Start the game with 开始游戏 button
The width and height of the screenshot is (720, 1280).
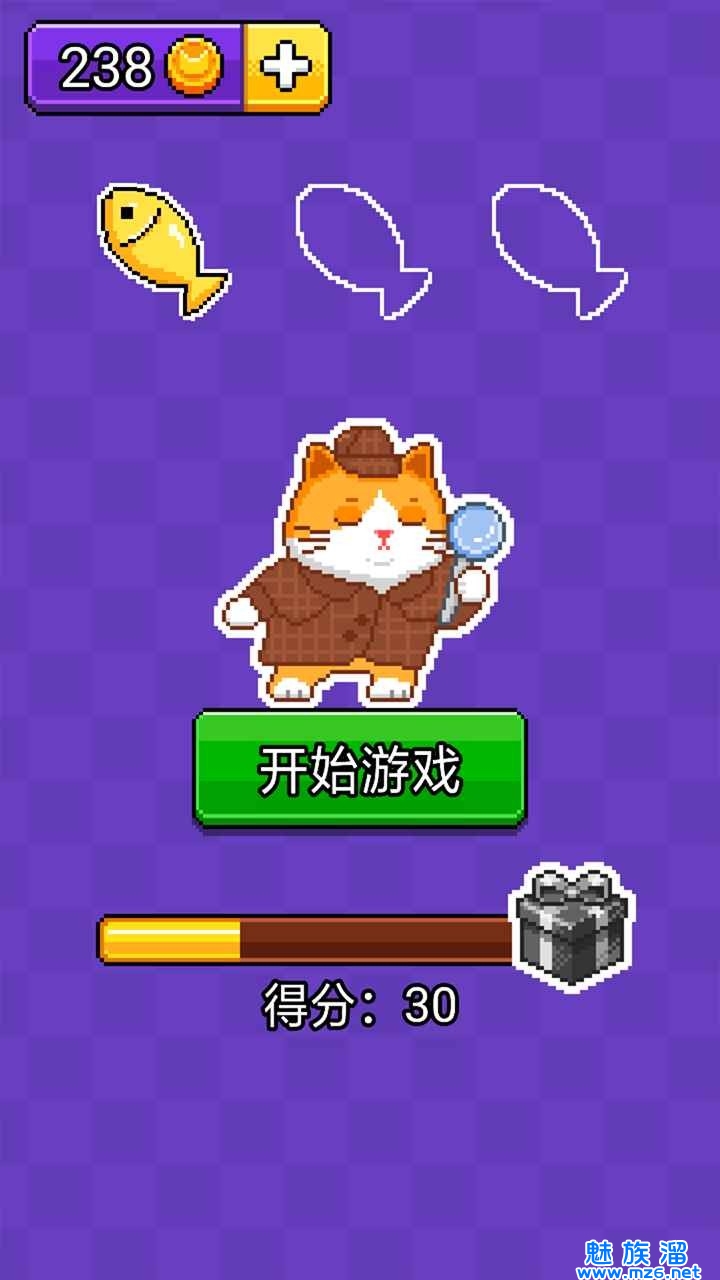pyautogui.click(x=360, y=768)
